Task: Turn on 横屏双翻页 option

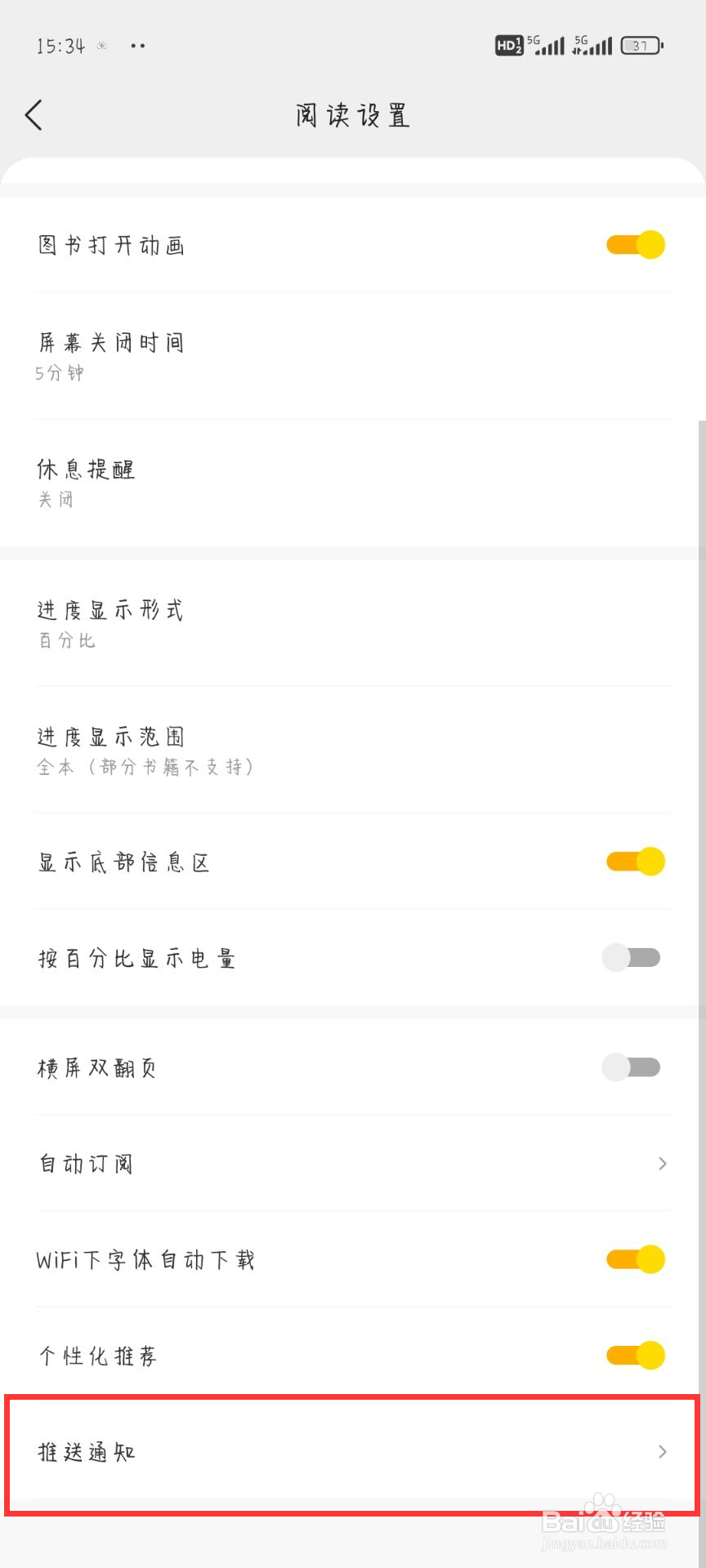Action: pos(631,1067)
